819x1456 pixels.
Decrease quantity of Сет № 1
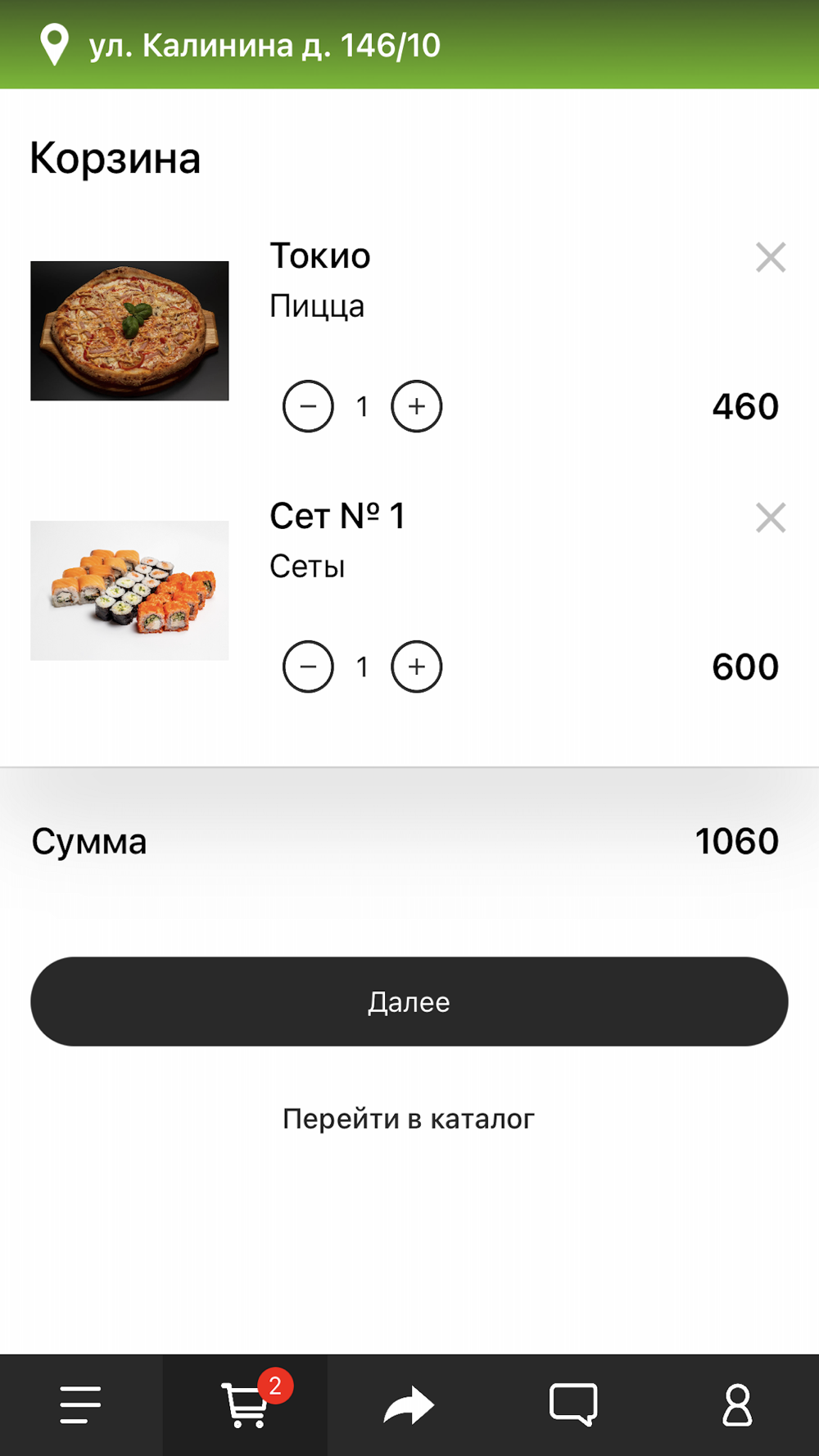[308, 667]
